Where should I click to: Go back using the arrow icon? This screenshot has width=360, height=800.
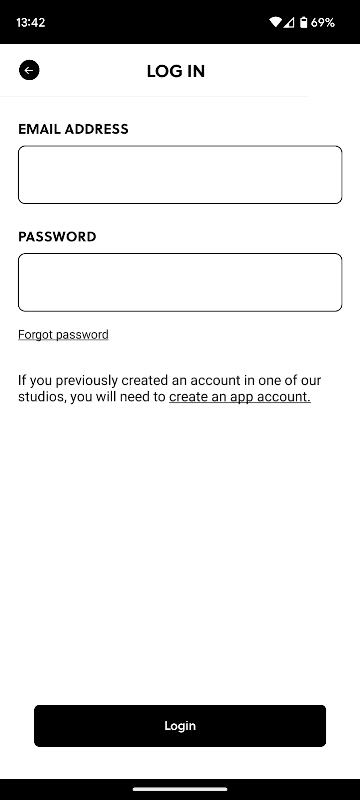click(x=29, y=70)
